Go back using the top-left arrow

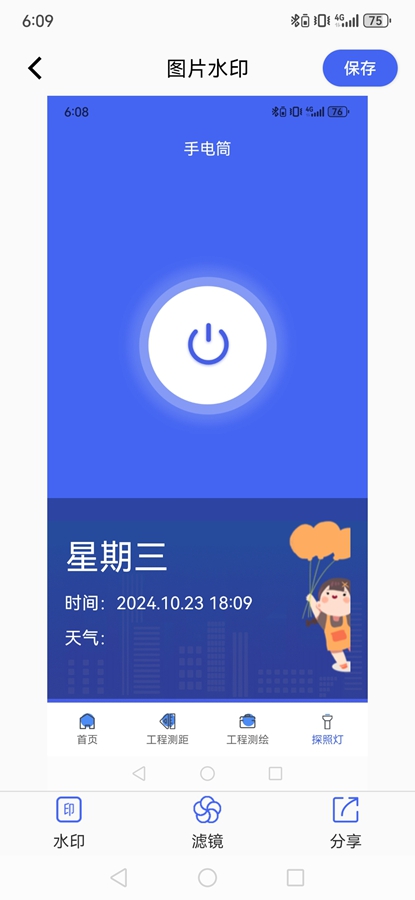(35, 68)
